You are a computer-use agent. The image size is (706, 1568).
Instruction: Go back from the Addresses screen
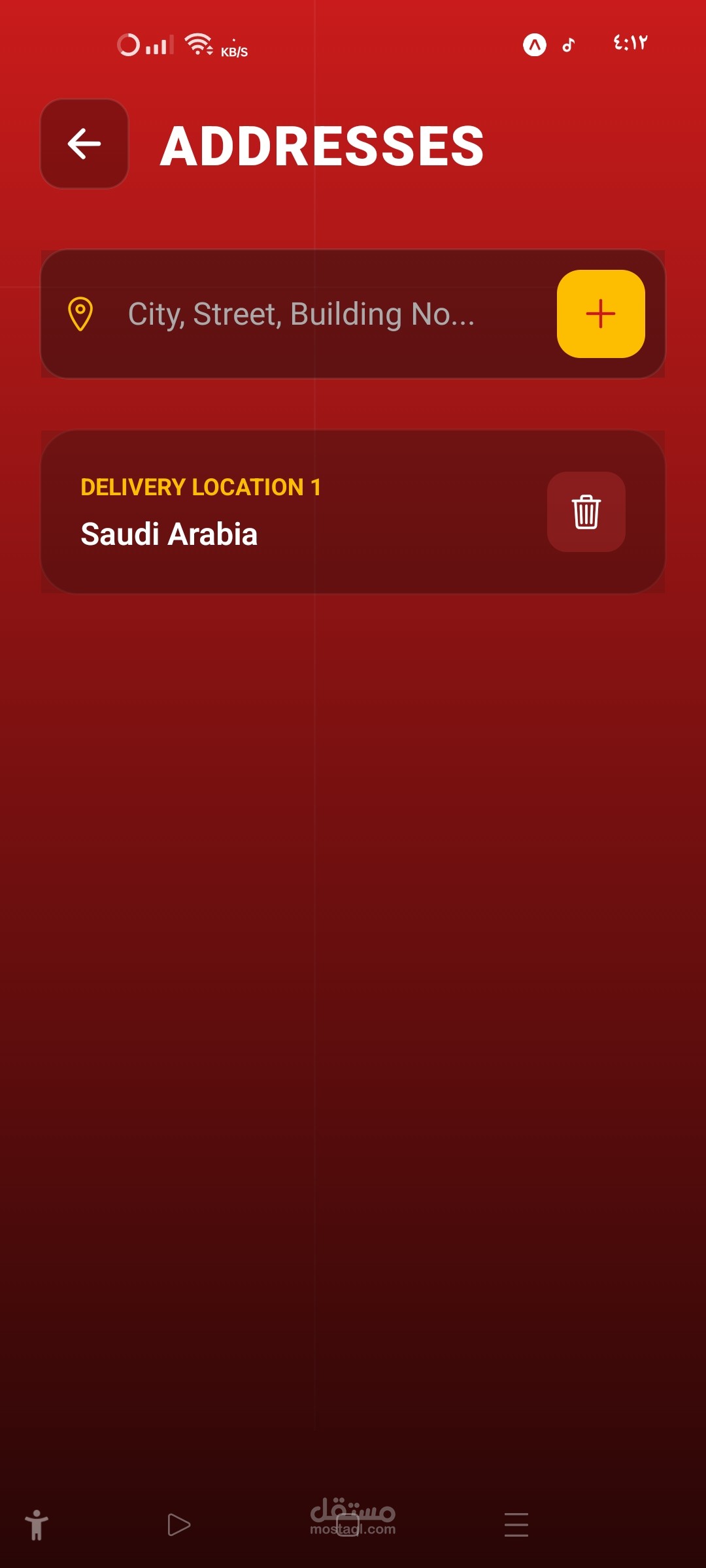(84, 144)
